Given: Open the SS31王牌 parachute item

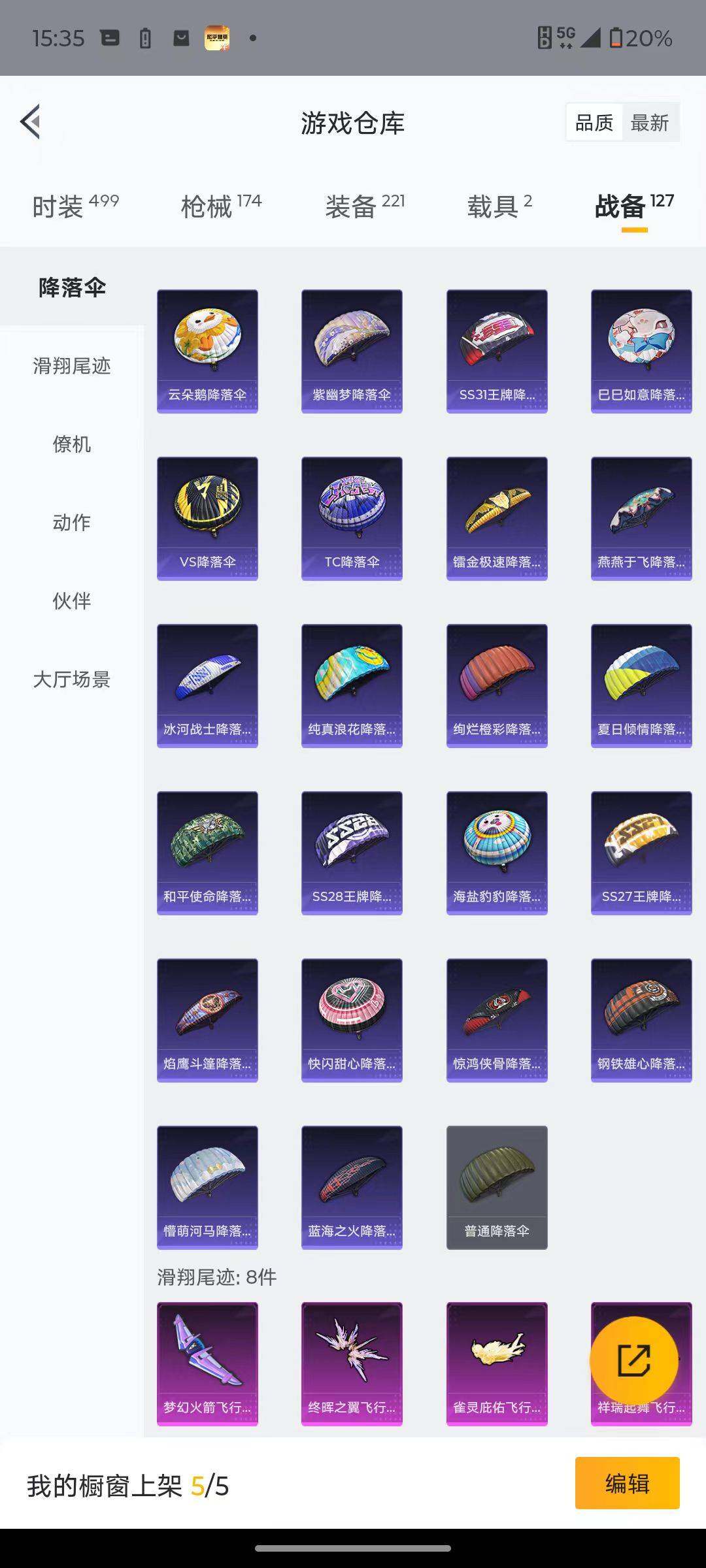Looking at the screenshot, I should pos(497,350).
